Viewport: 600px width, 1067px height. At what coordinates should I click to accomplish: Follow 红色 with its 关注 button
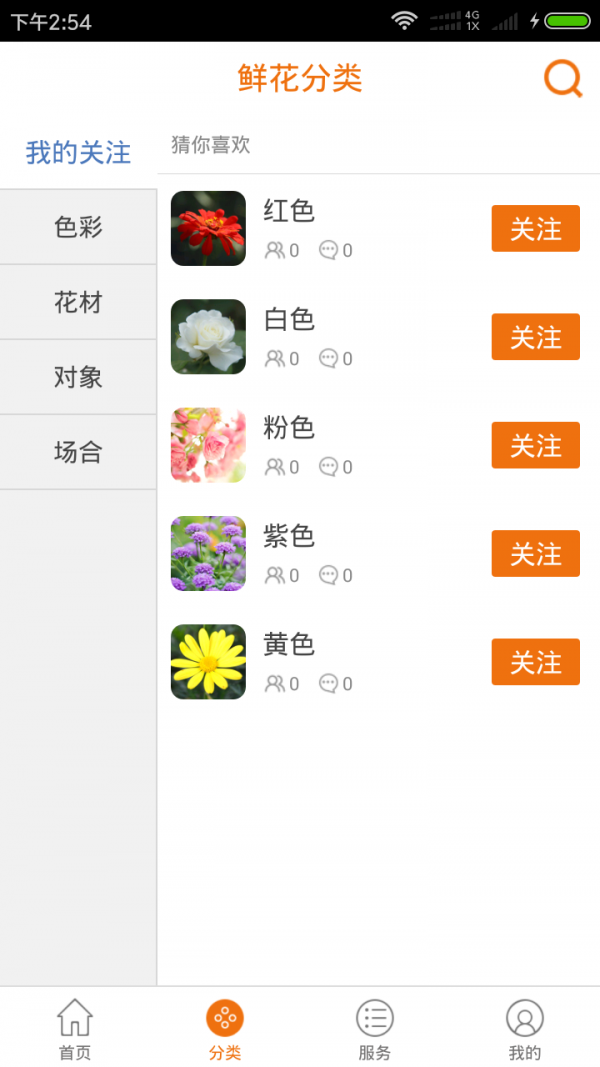(x=535, y=229)
